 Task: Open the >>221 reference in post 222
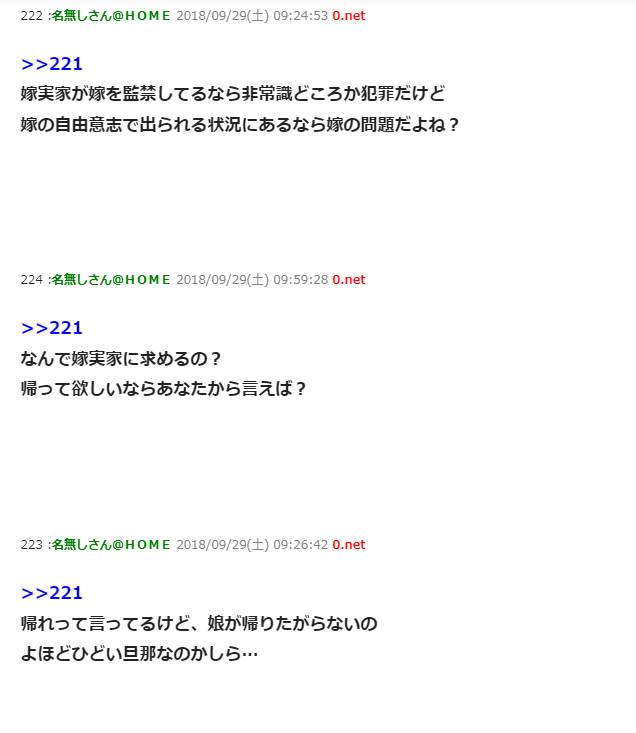tap(51, 64)
